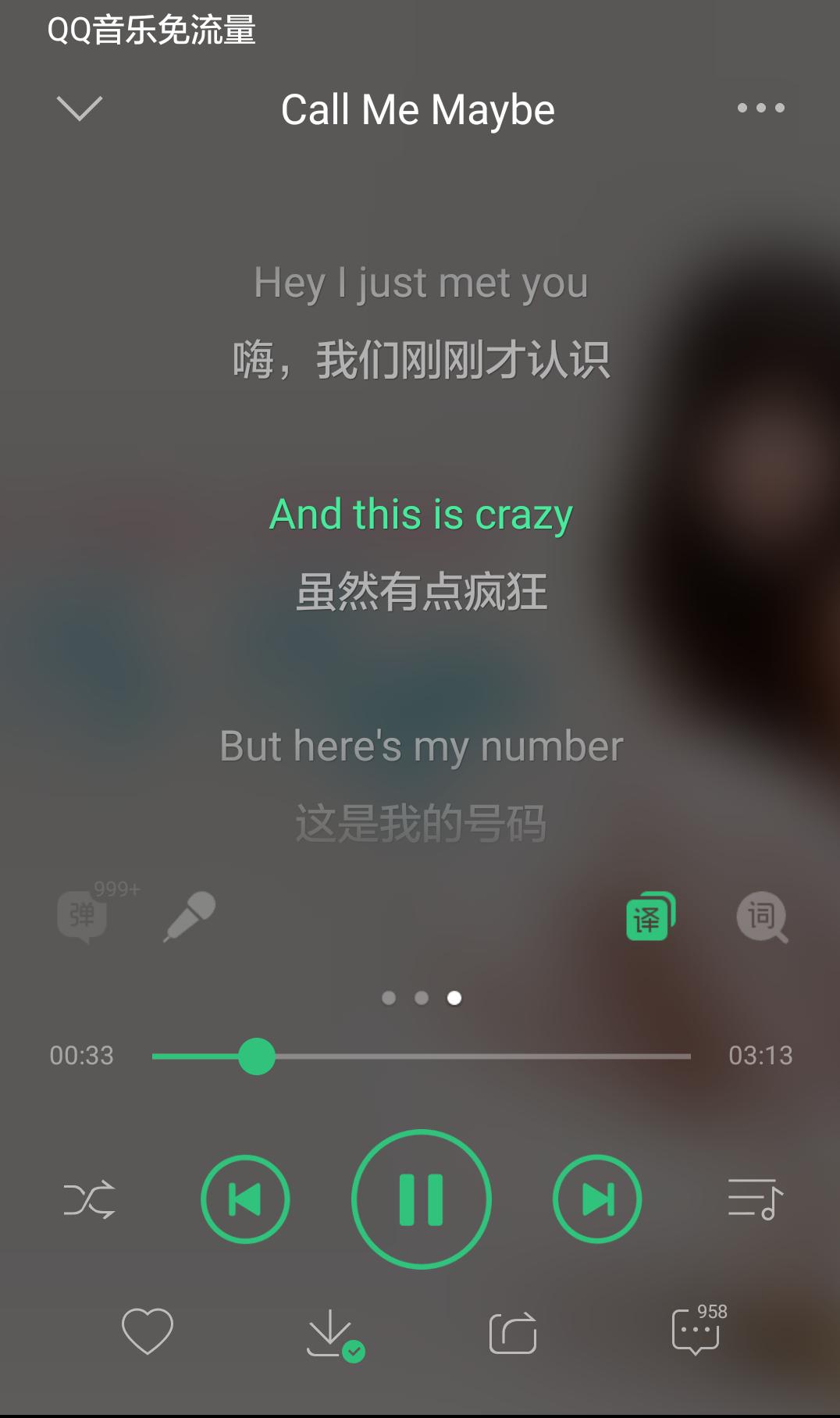Switch to the first page dot

pos(388,997)
